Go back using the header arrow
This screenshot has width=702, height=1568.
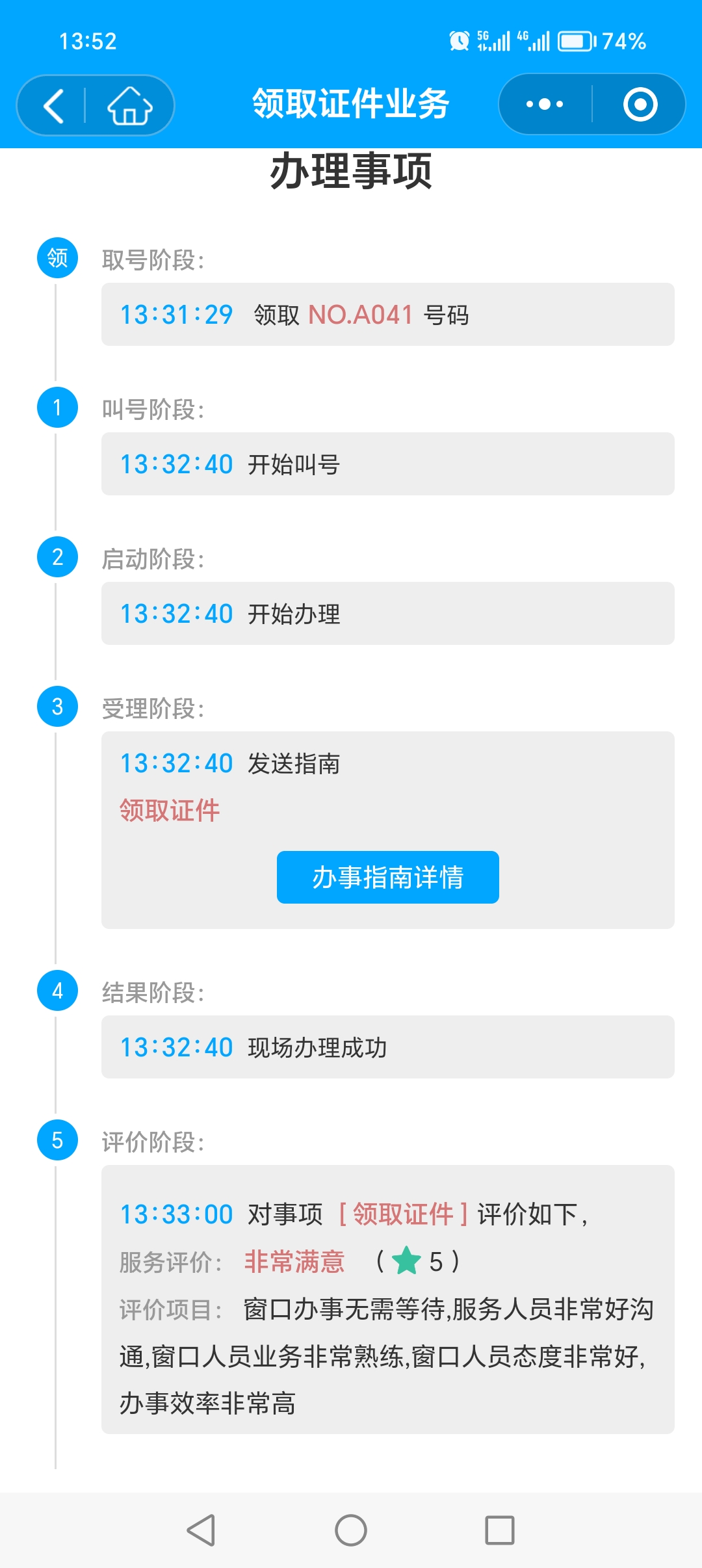pos(54,106)
